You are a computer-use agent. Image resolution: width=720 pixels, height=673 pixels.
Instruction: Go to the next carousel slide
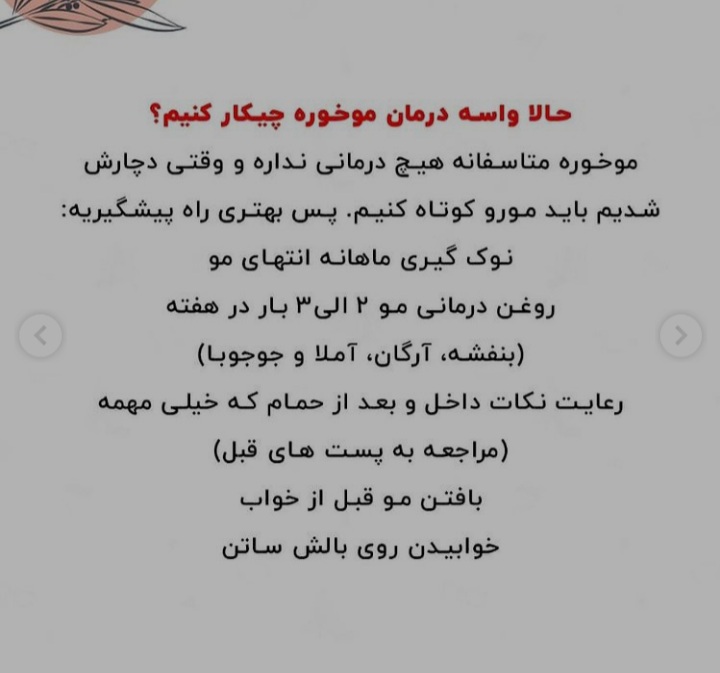pos(680,336)
